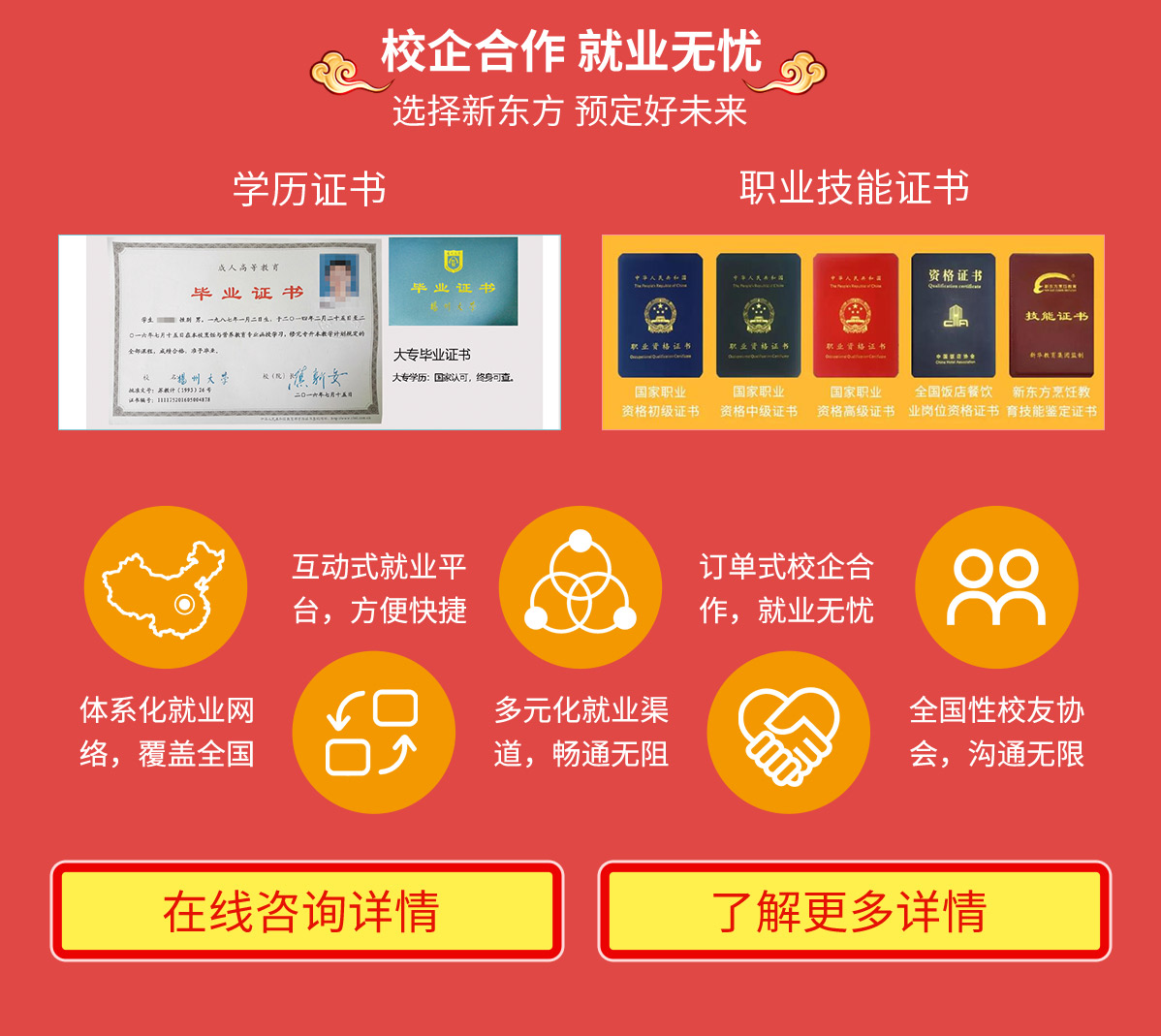Tap the 在线咨询详情 button
The width and height of the screenshot is (1161, 1036).
coord(306,911)
